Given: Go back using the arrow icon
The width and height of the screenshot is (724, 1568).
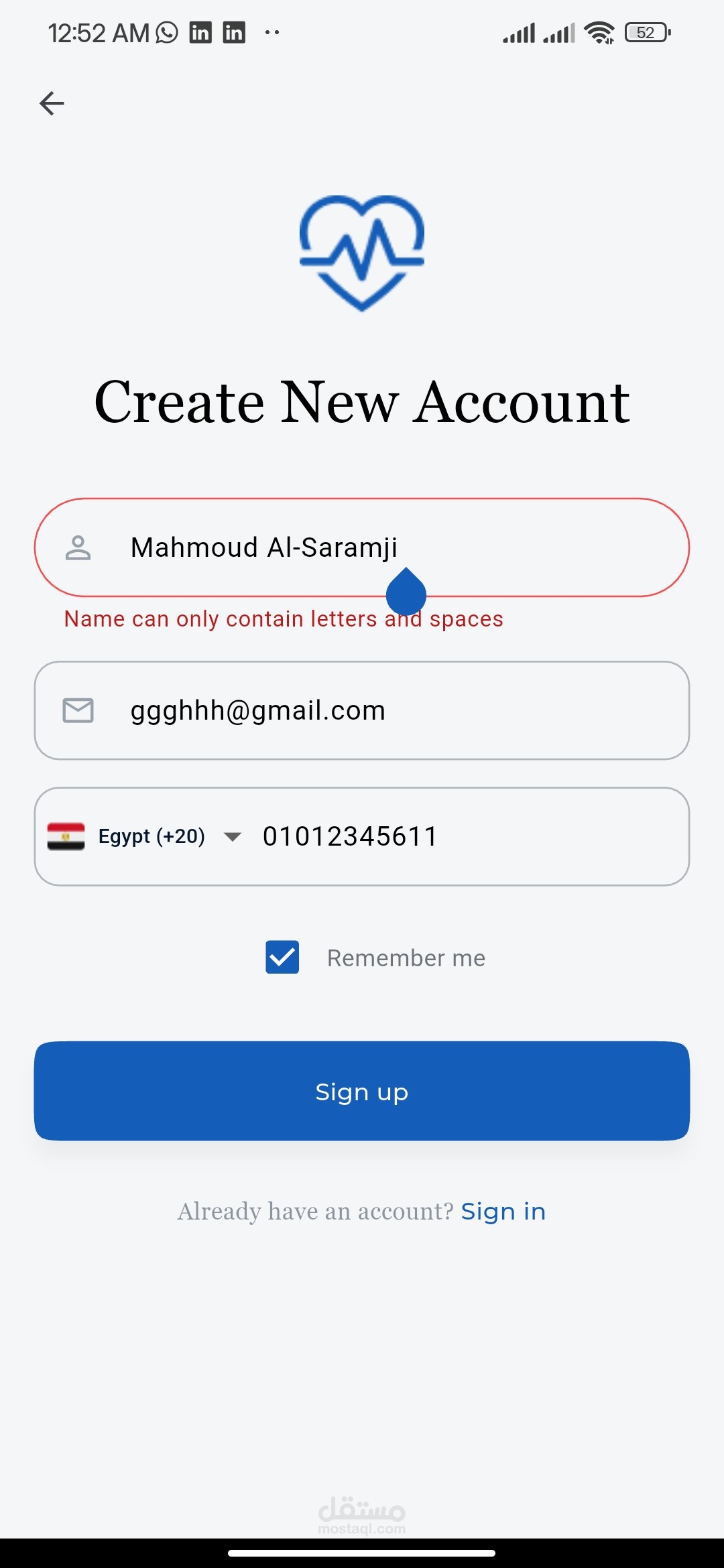Looking at the screenshot, I should pyautogui.click(x=52, y=103).
